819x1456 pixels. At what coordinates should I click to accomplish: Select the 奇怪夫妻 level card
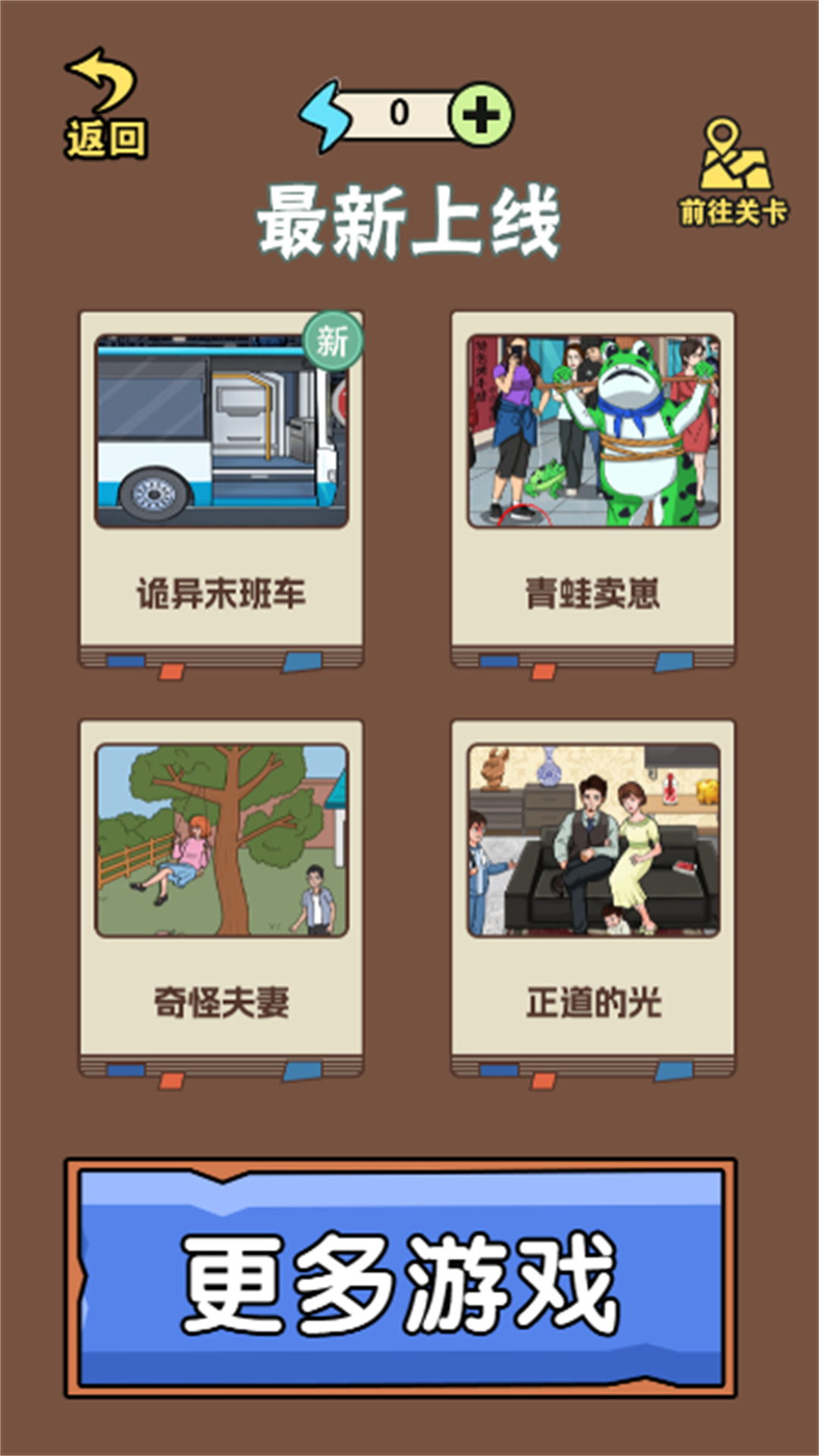coord(221,899)
